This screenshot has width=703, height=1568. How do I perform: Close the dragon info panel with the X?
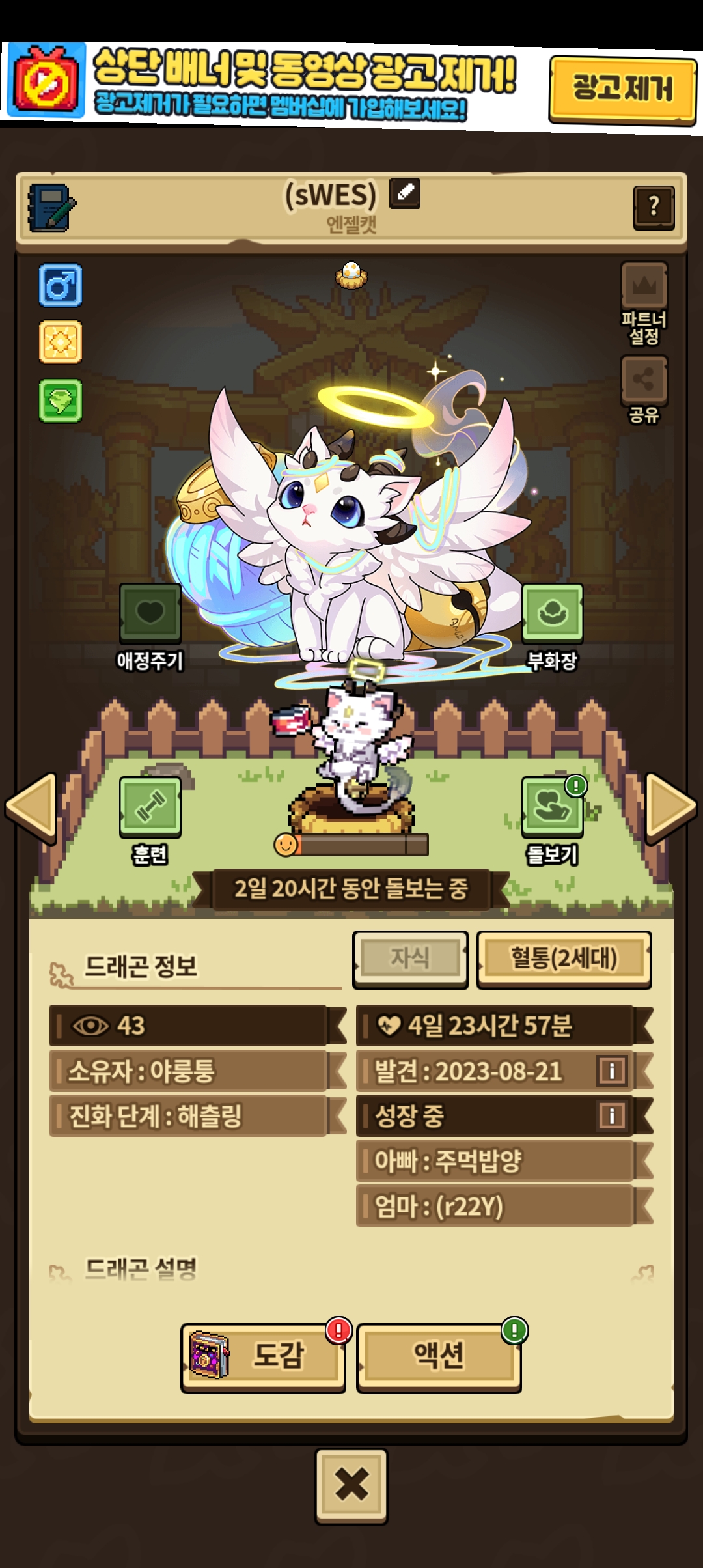(x=351, y=1485)
